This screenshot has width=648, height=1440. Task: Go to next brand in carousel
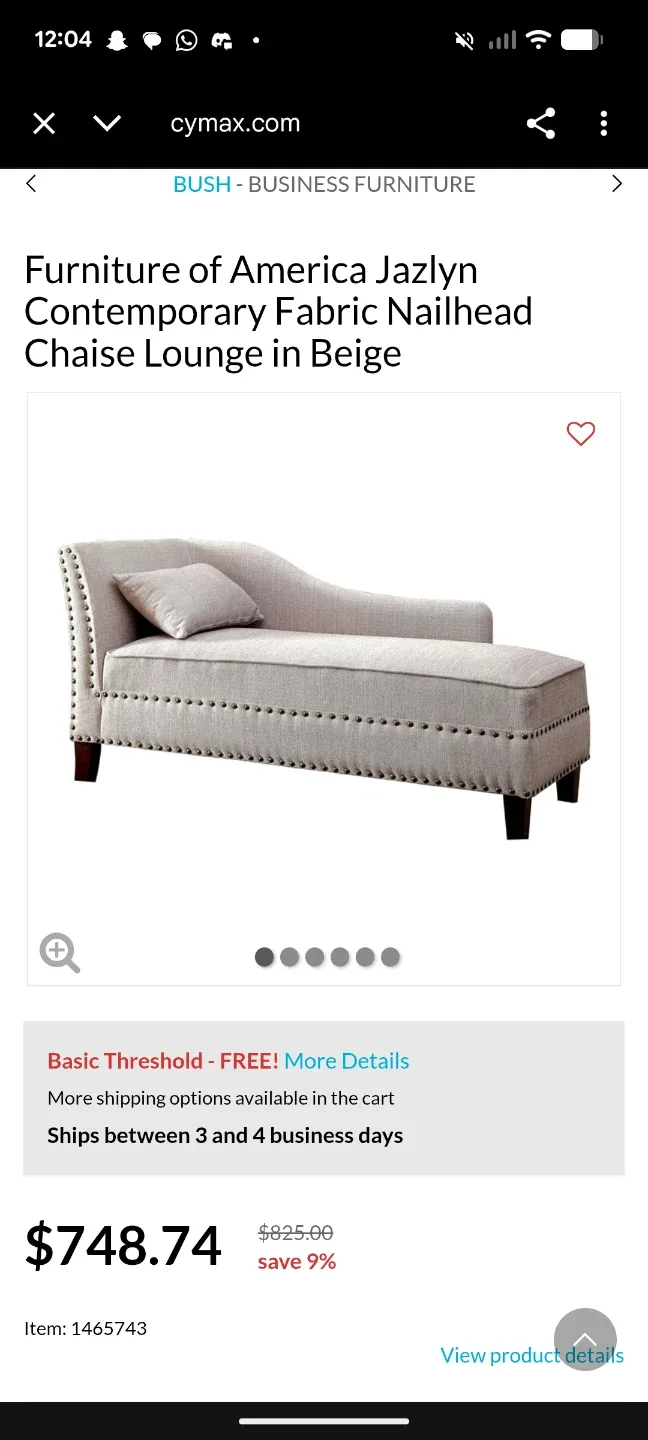click(x=616, y=184)
